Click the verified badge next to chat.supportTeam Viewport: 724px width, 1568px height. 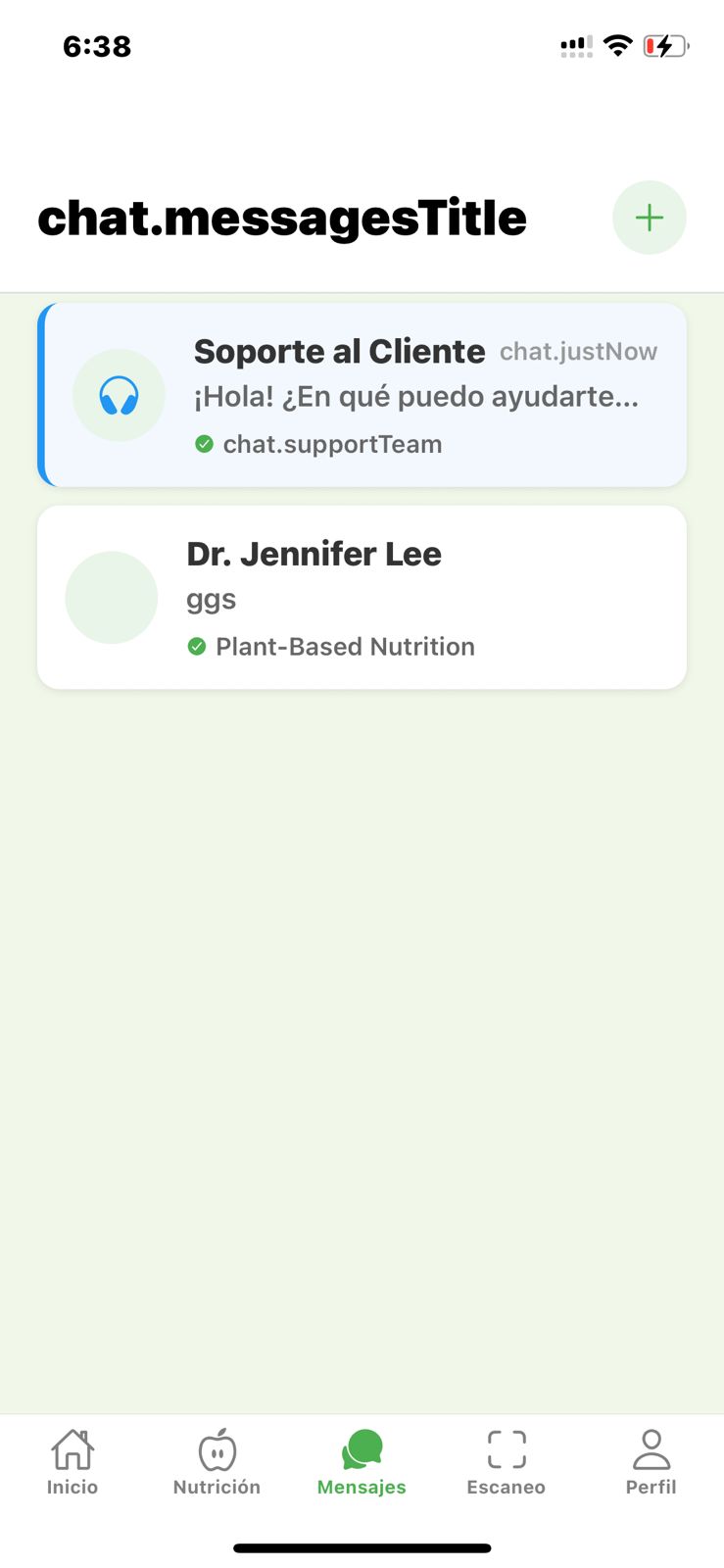click(204, 443)
